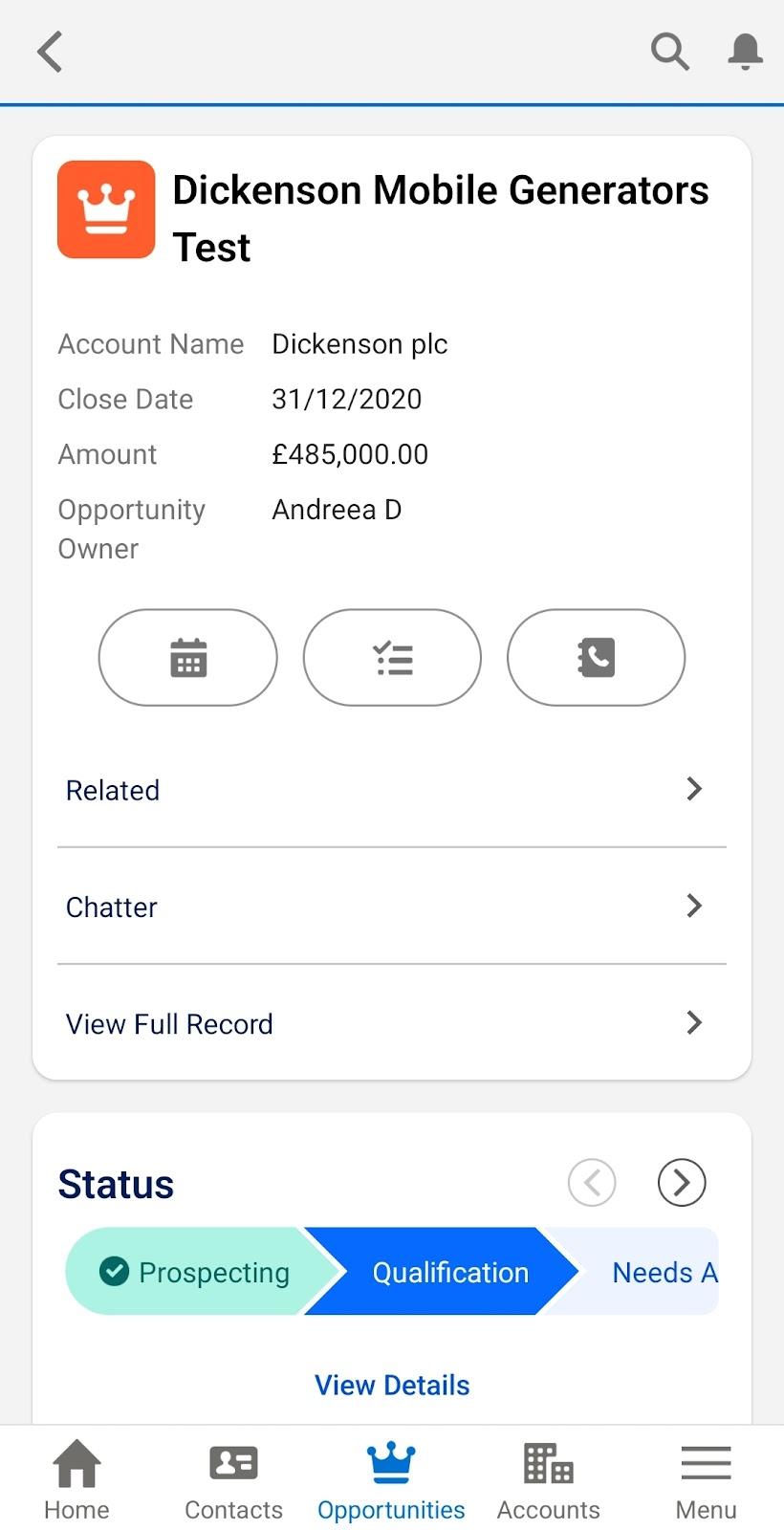The height and width of the screenshot is (1530, 784).
Task: Select the Qualification stage
Action: point(445,1272)
